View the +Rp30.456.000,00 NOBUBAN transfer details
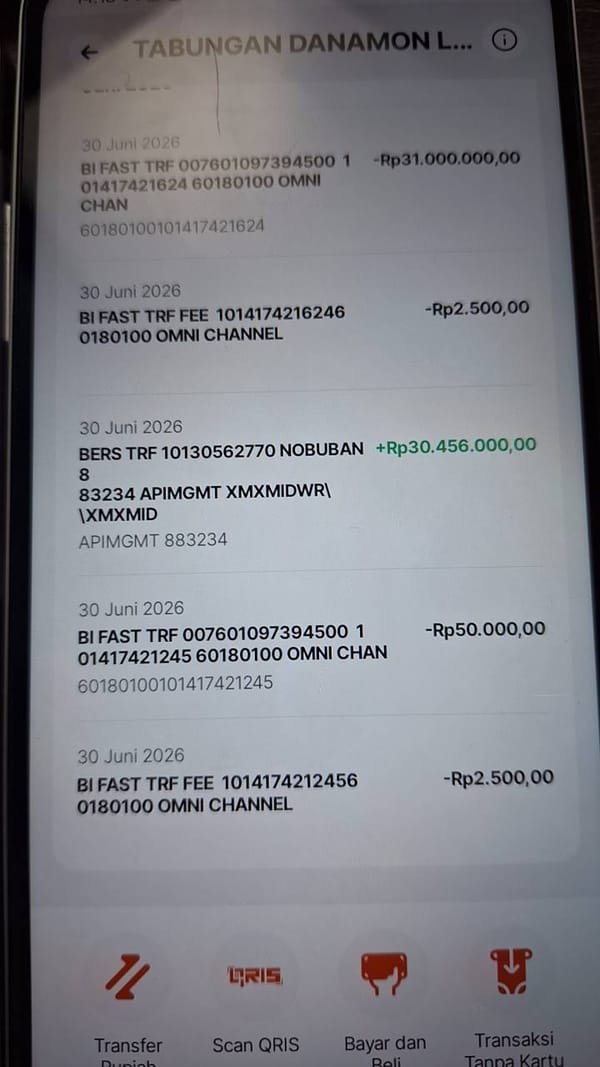The height and width of the screenshot is (1067, 600). (x=306, y=483)
